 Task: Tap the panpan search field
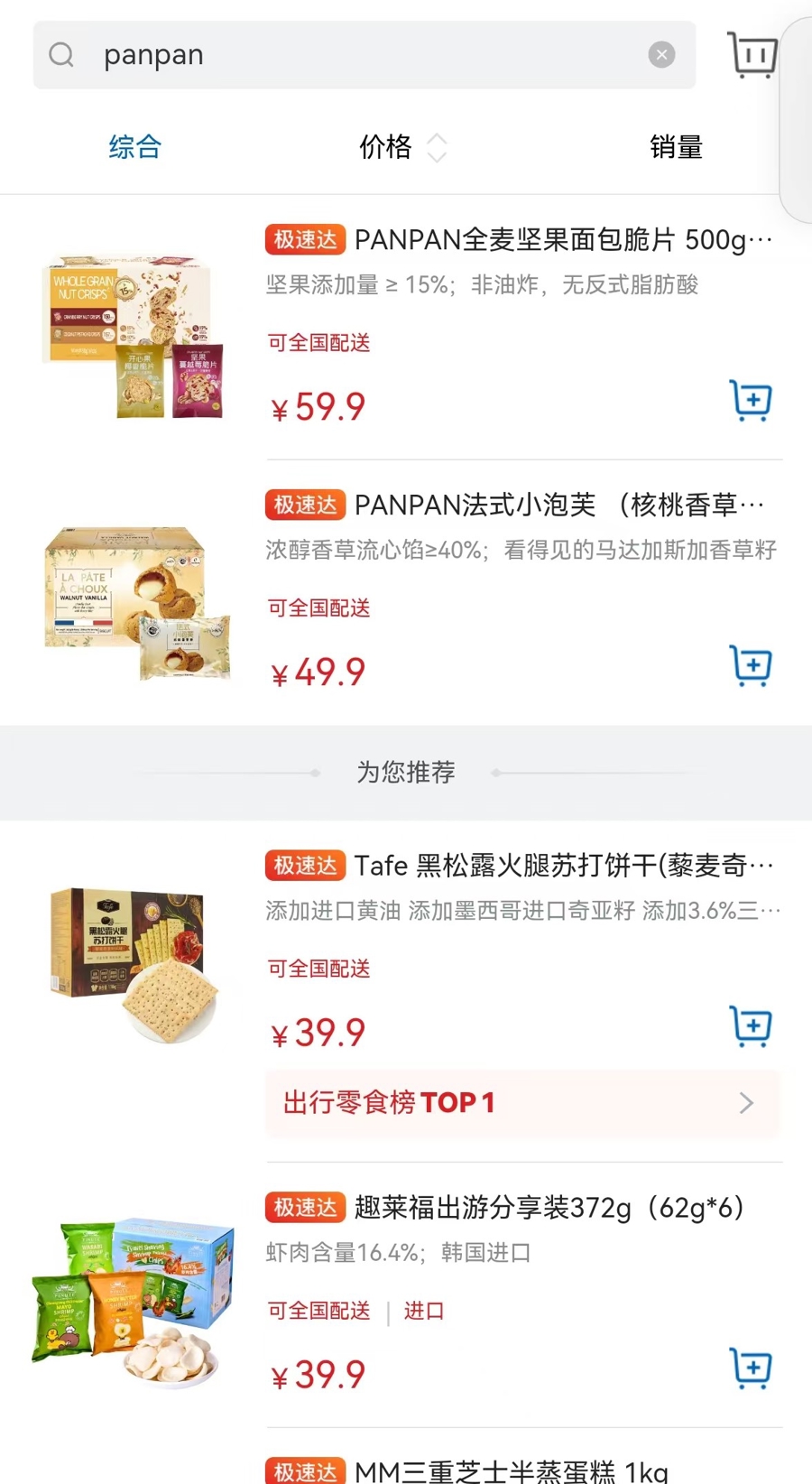click(361, 55)
